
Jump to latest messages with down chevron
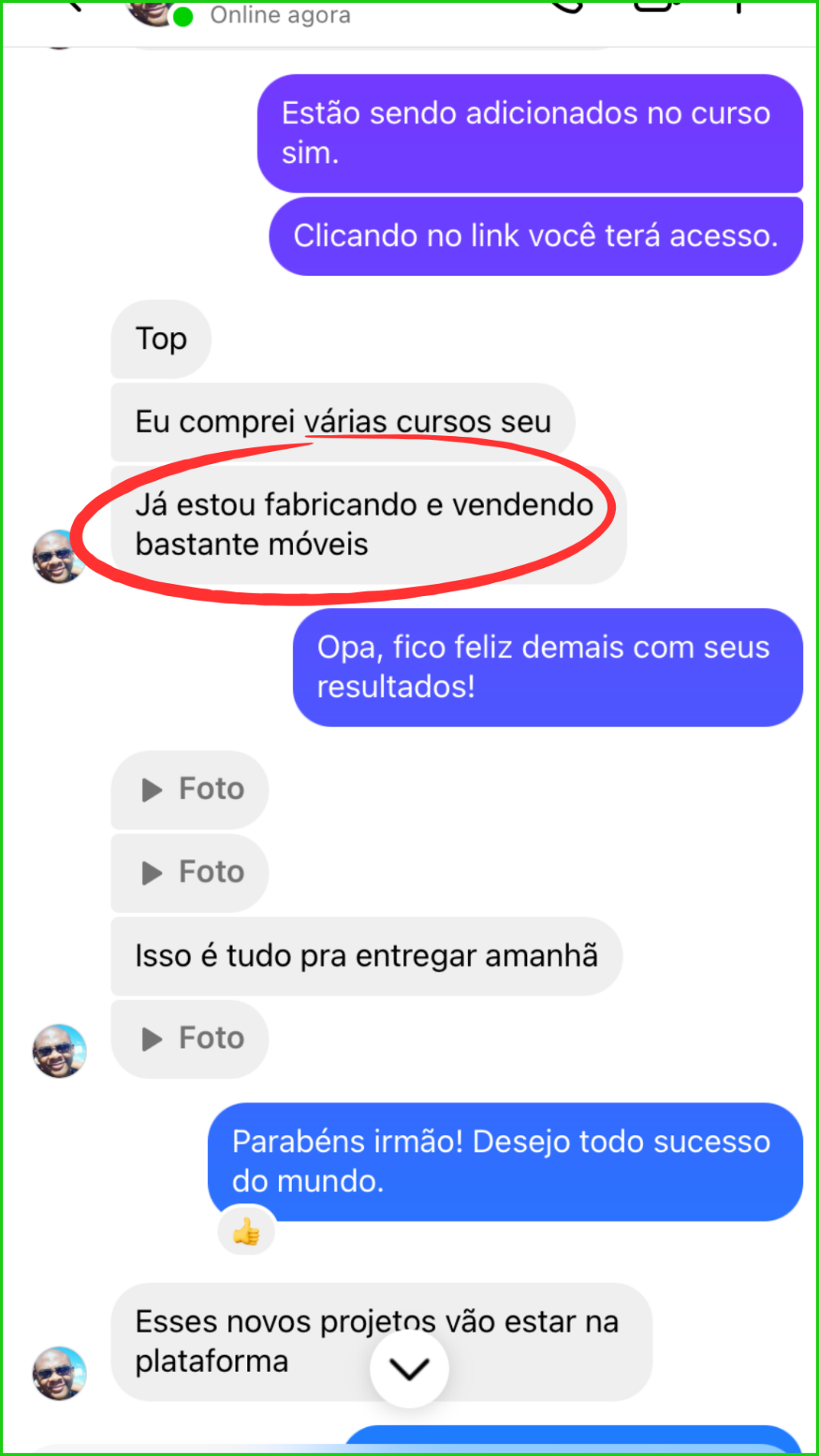(409, 1368)
